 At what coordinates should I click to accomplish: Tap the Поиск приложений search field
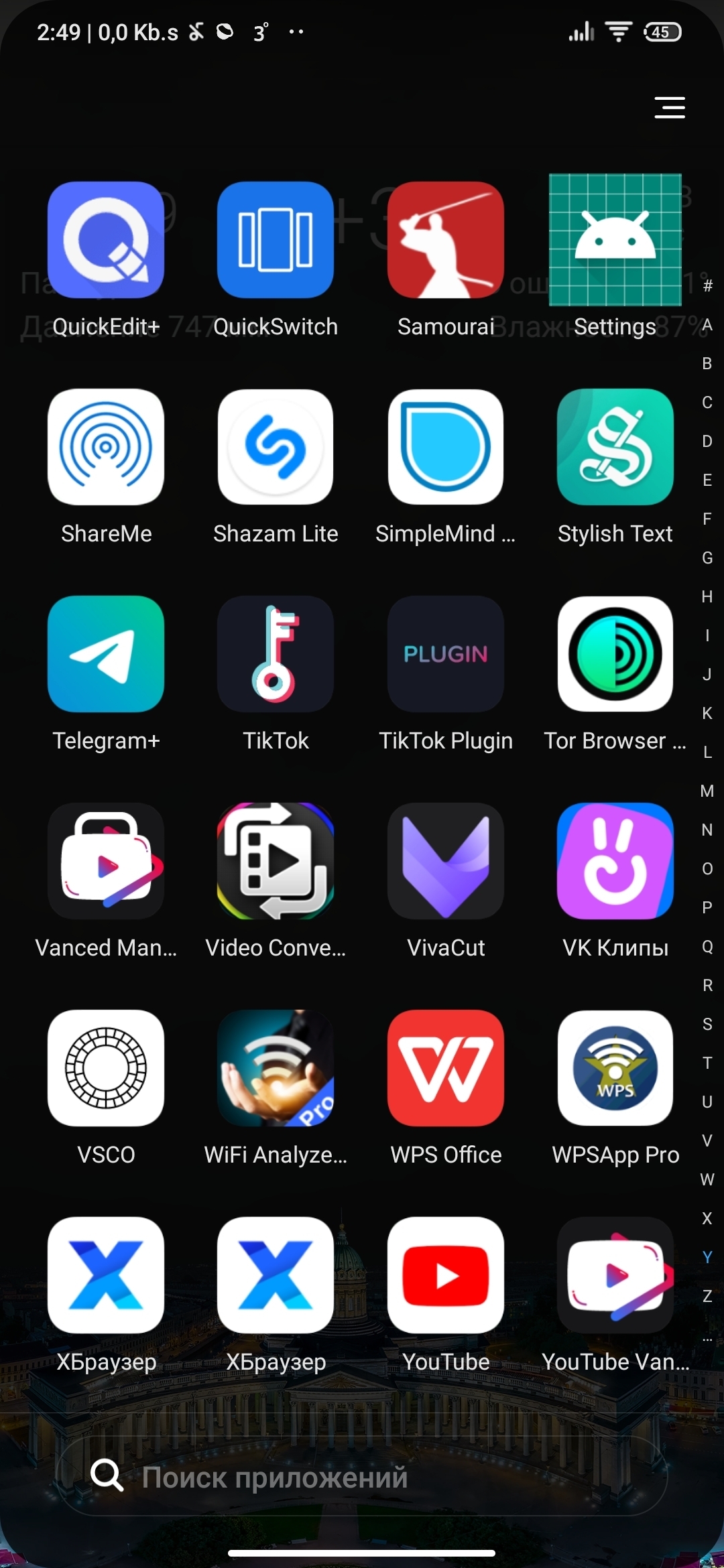pyautogui.click(x=362, y=1476)
